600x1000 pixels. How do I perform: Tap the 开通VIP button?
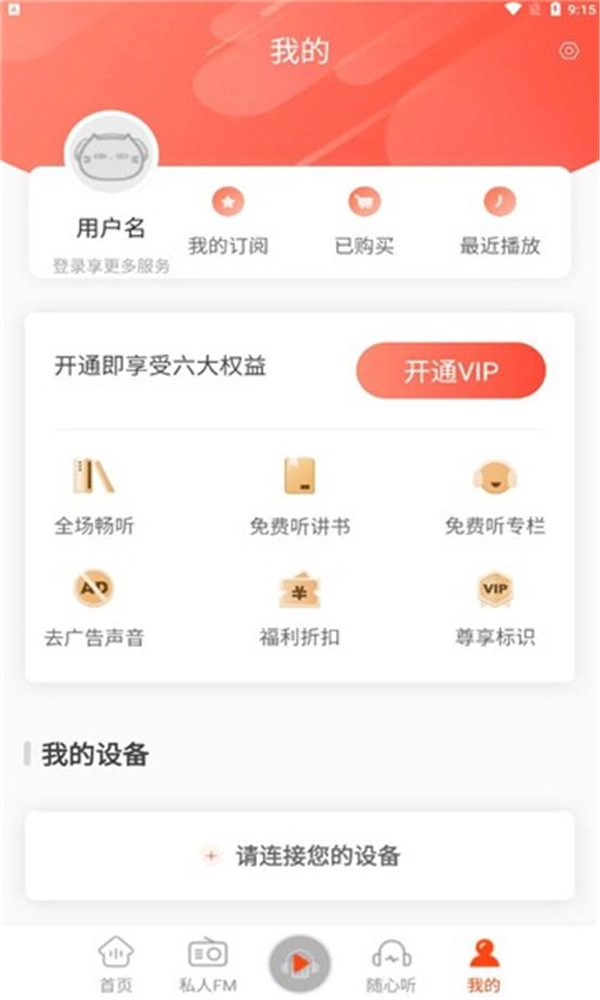pyautogui.click(x=451, y=371)
